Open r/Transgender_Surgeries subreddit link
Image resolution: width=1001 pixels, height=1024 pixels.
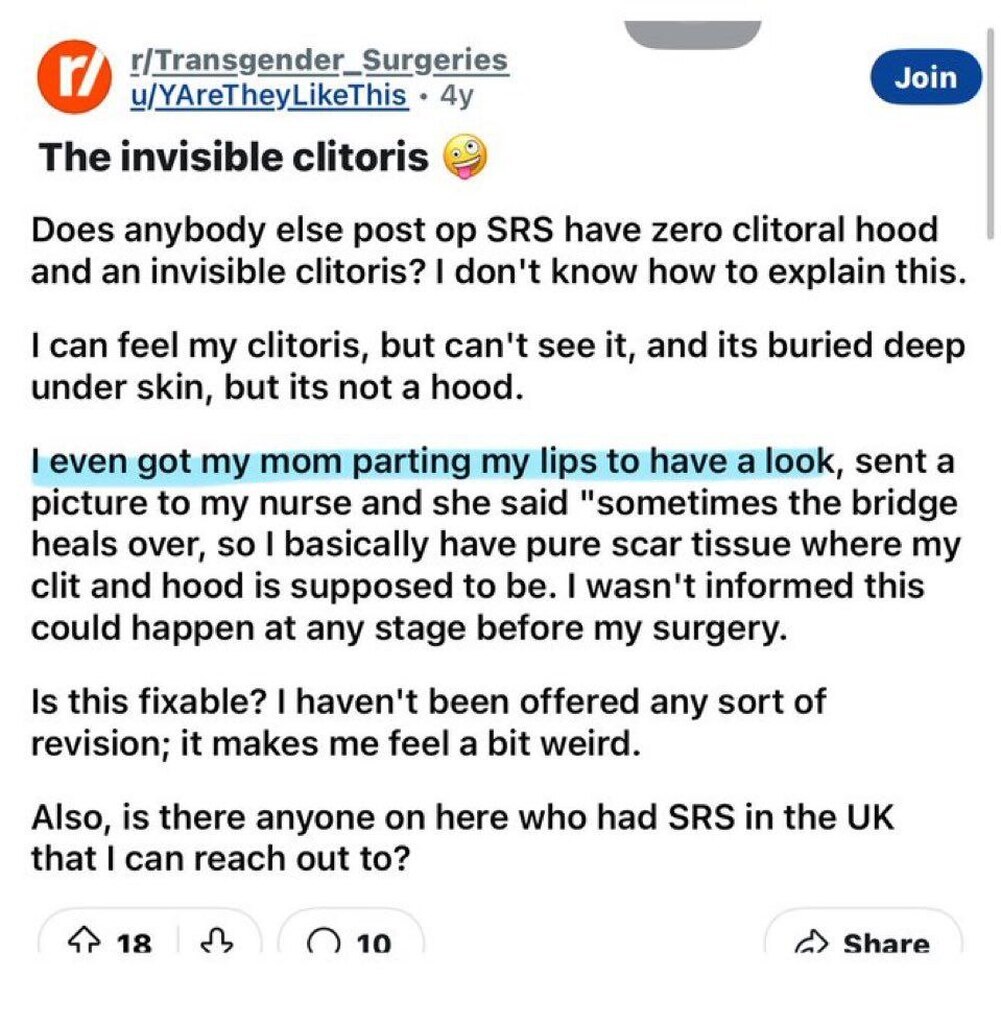[x=319, y=61]
